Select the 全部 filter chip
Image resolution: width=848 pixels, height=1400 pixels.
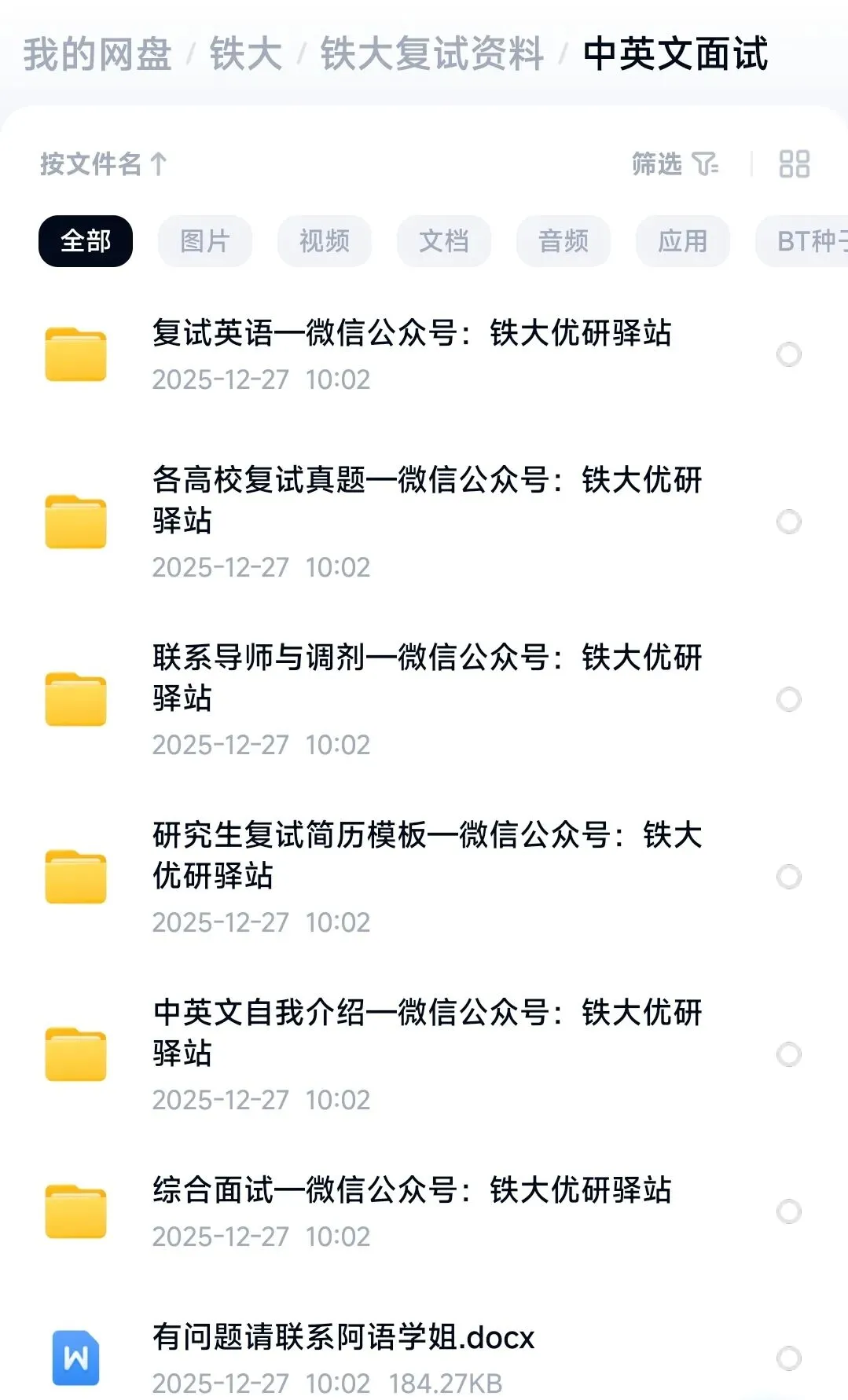(86, 241)
